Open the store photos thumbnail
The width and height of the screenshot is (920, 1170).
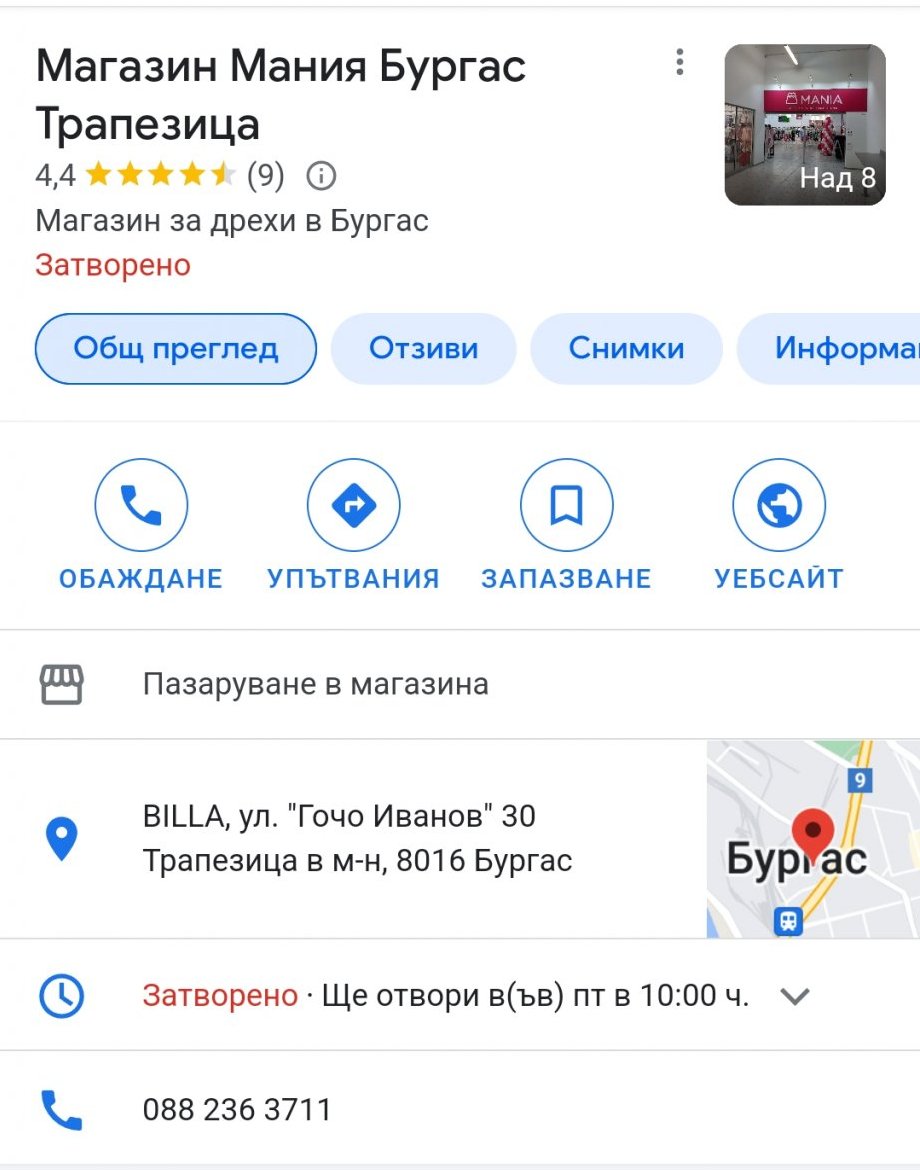(x=805, y=125)
